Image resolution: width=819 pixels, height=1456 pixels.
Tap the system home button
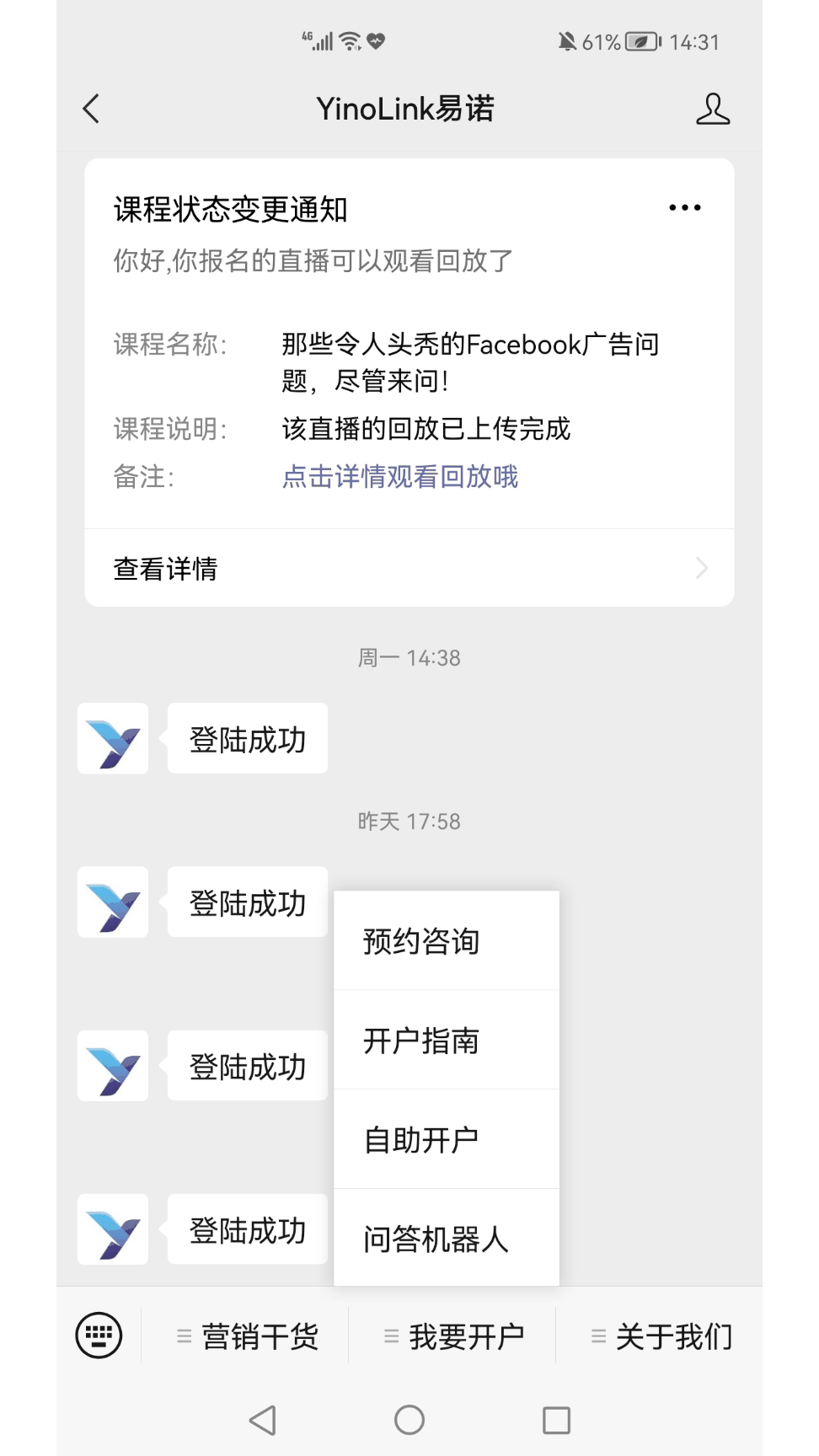click(409, 1420)
